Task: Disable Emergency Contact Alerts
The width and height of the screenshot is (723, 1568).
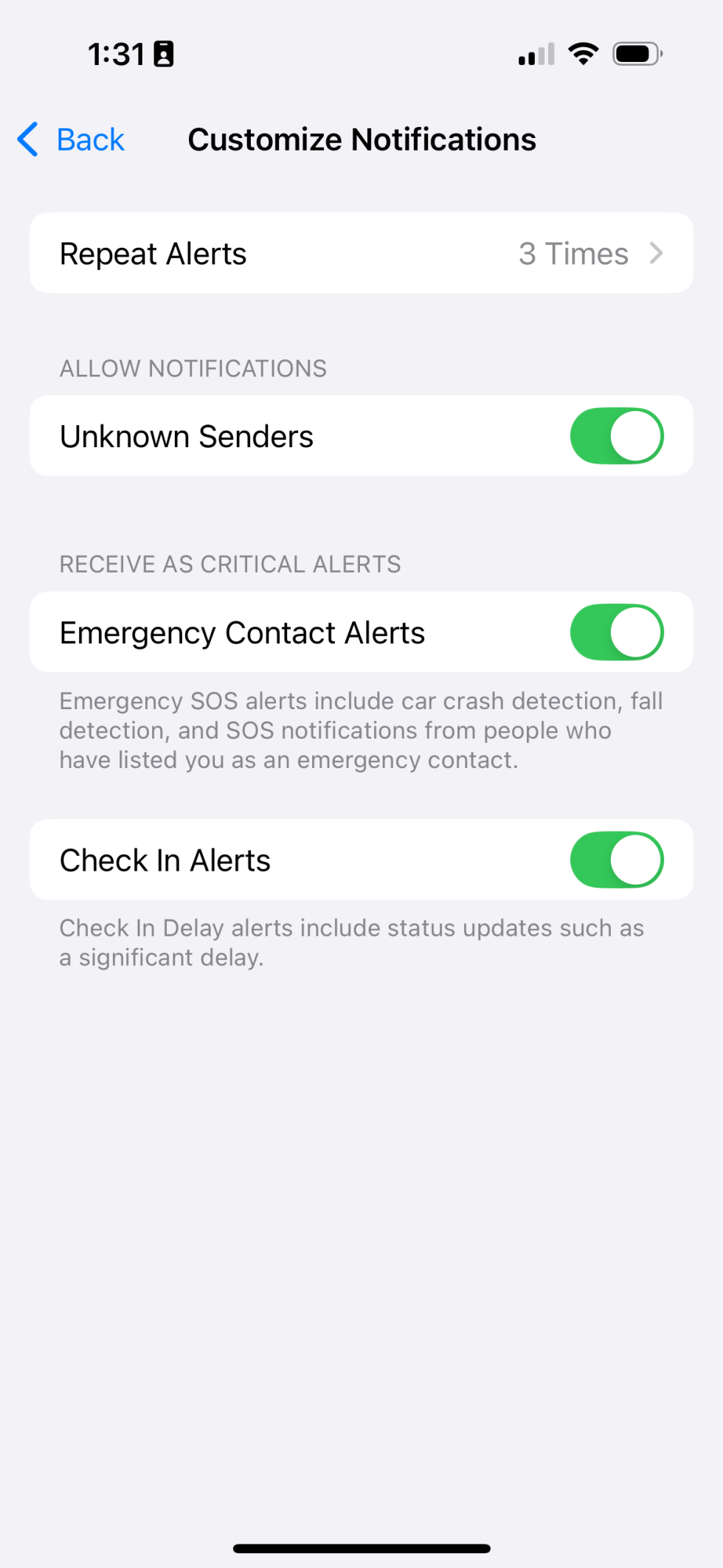Action: click(x=616, y=632)
